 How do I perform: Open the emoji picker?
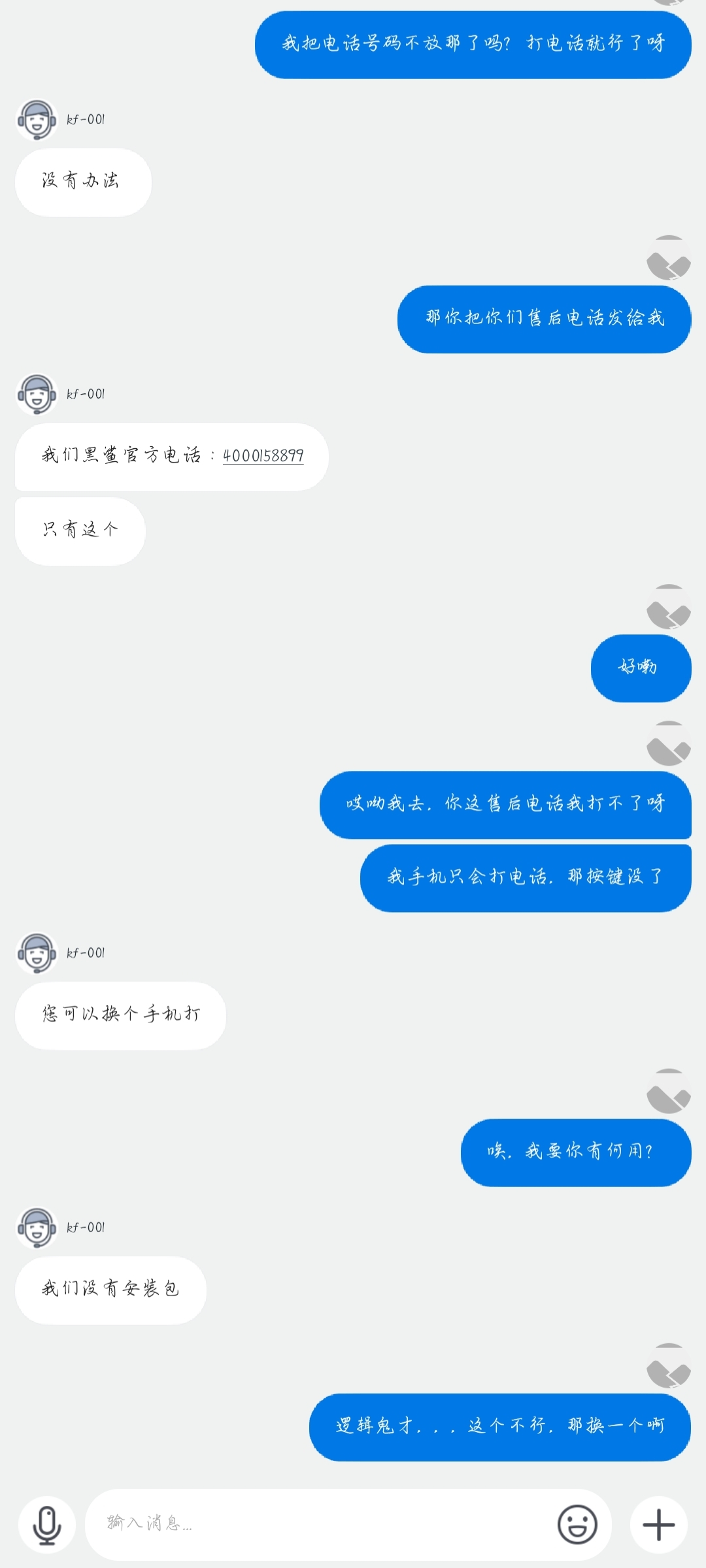(x=577, y=1525)
